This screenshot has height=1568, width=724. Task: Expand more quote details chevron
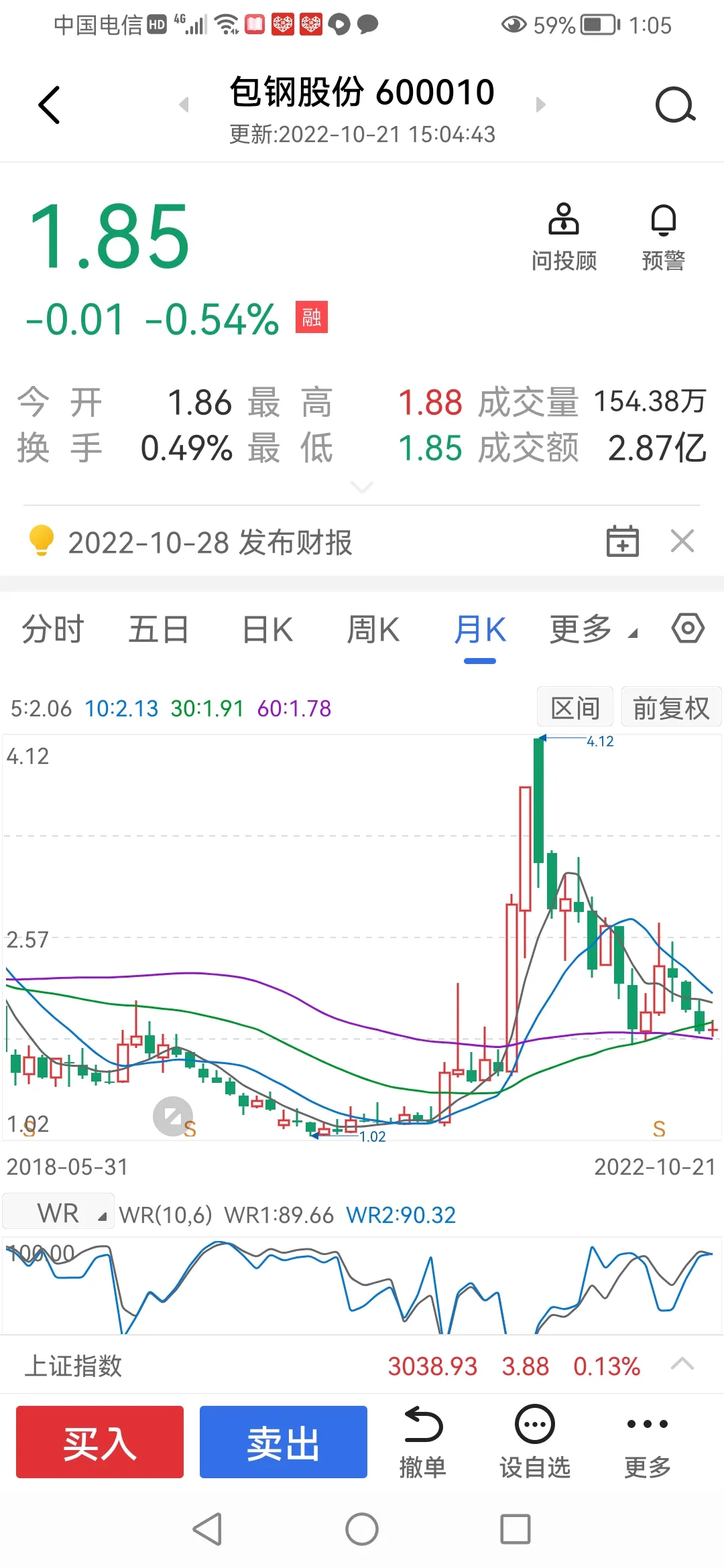(362, 486)
